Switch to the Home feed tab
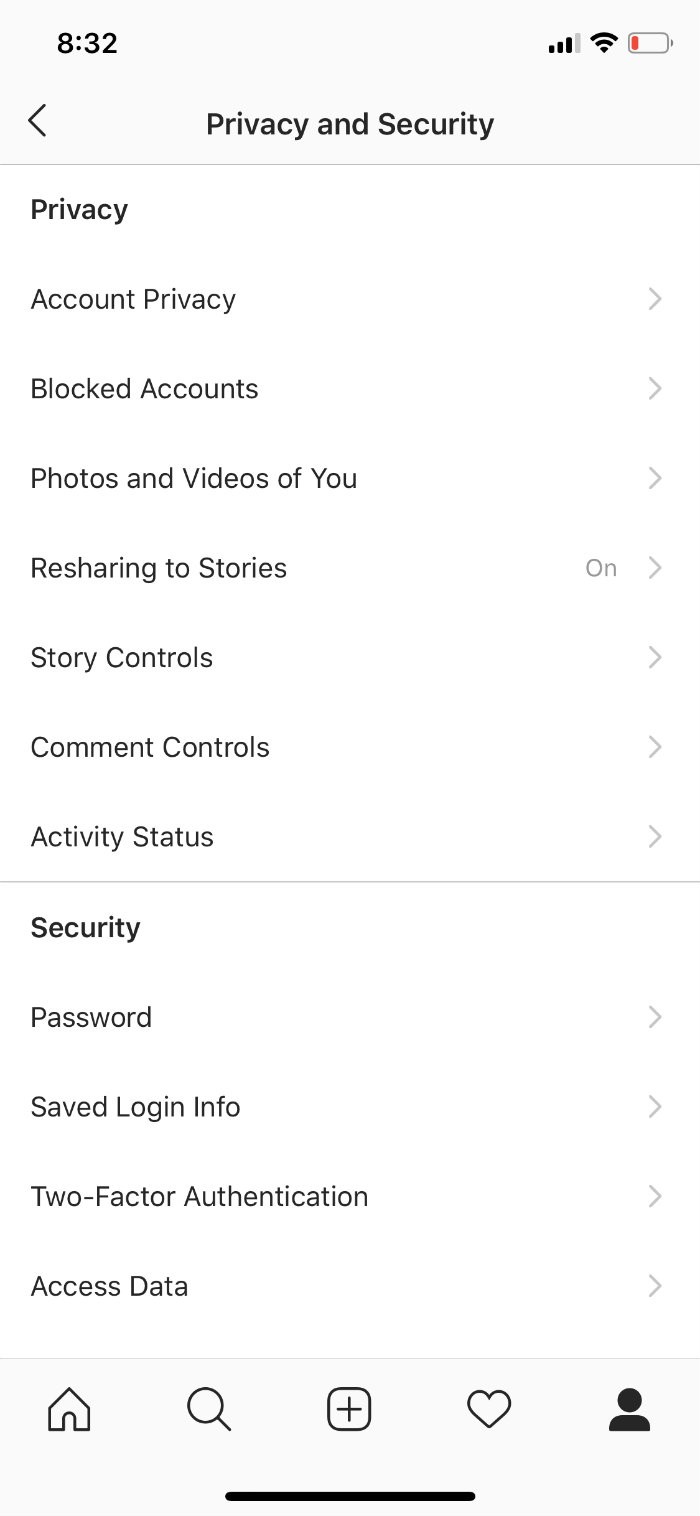The width and height of the screenshot is (700, 1516). coord(69,1410)
